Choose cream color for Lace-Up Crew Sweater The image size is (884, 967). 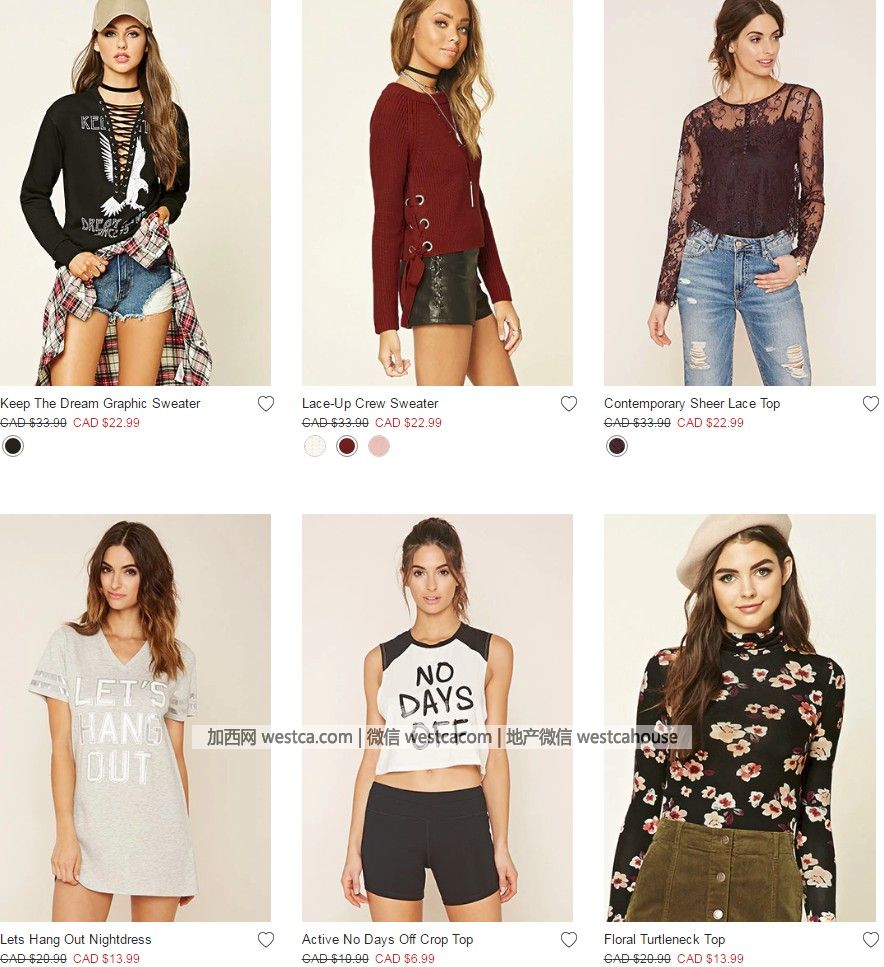click(315, 446)
